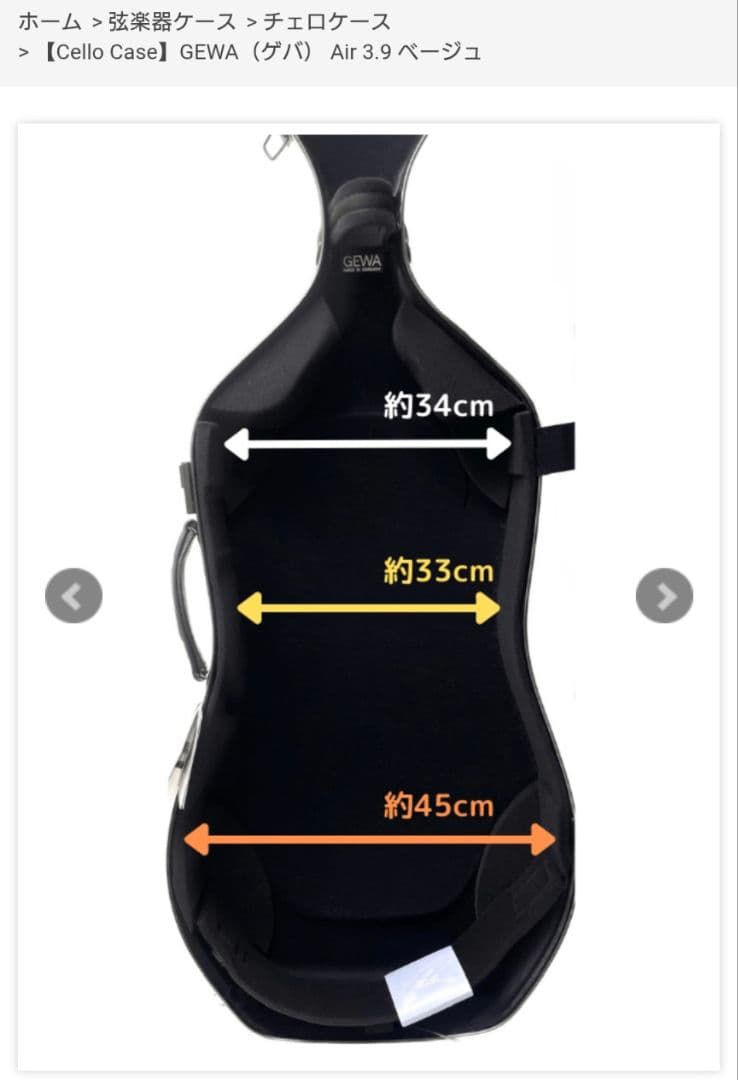Open the 弦楽器ケース breadcrumb category

click(x=172, y=21)
